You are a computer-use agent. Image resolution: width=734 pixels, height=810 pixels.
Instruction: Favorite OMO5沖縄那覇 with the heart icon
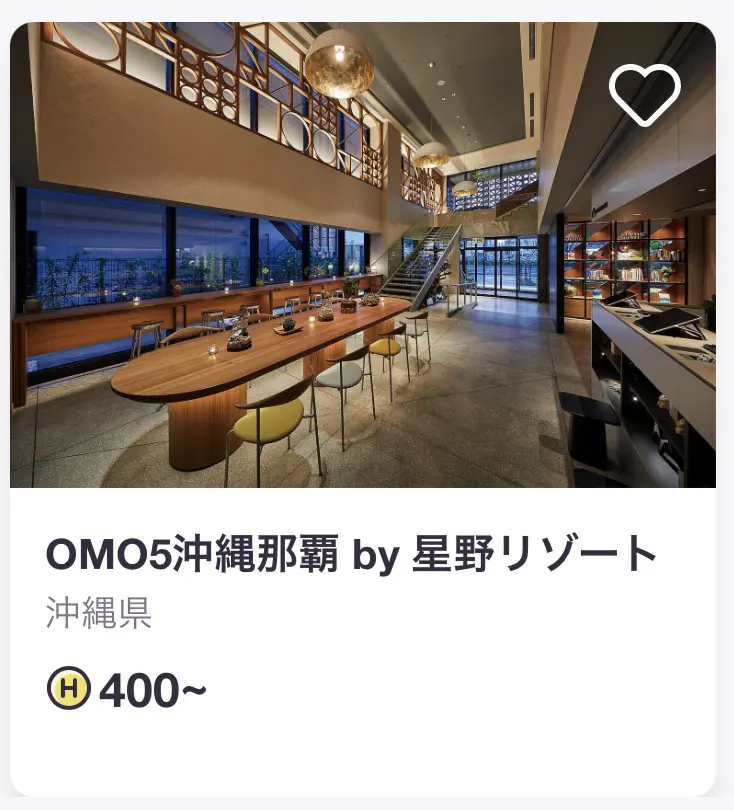[645, 94]
